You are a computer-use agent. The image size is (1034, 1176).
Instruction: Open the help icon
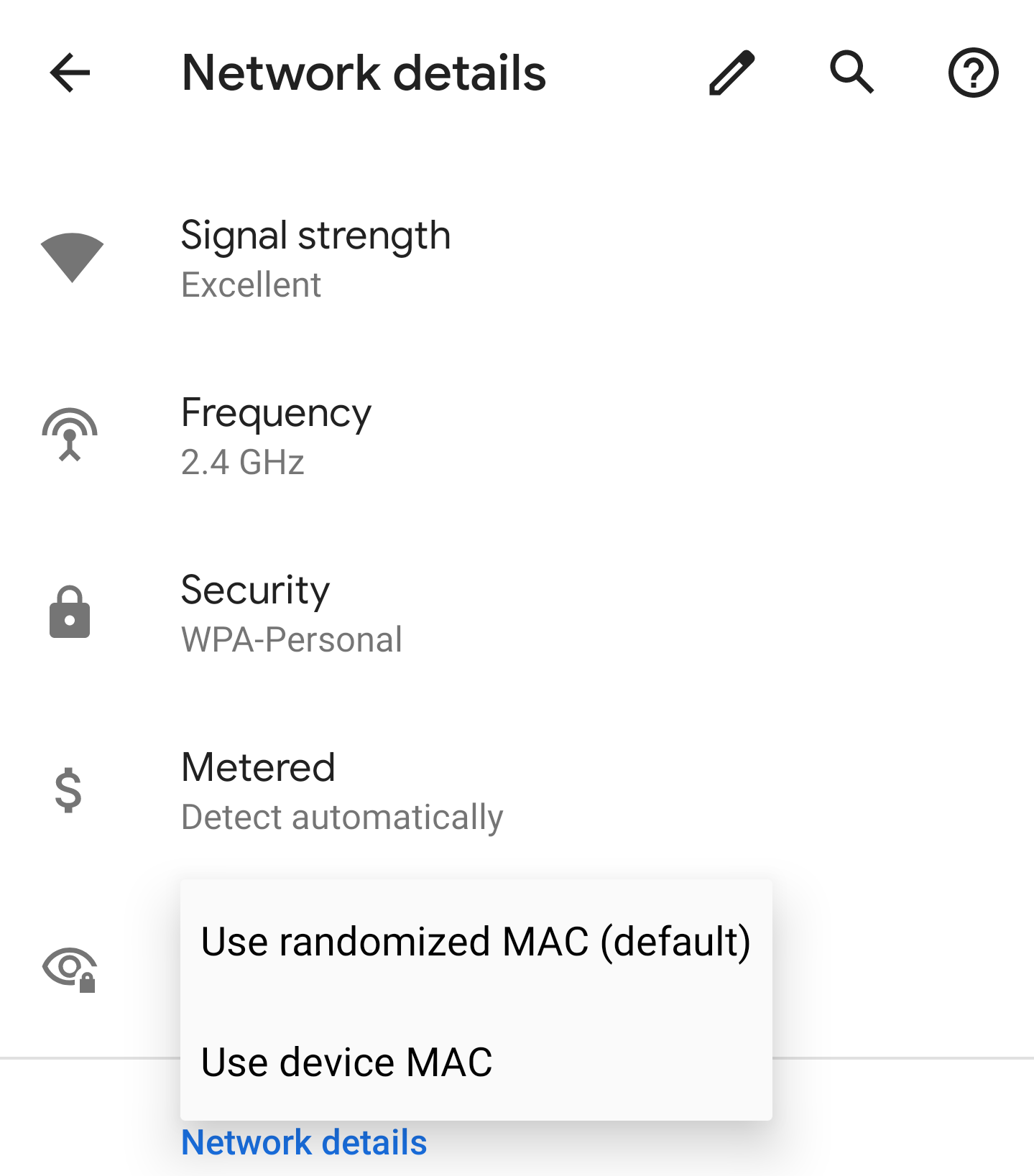(x=973, y=73)
